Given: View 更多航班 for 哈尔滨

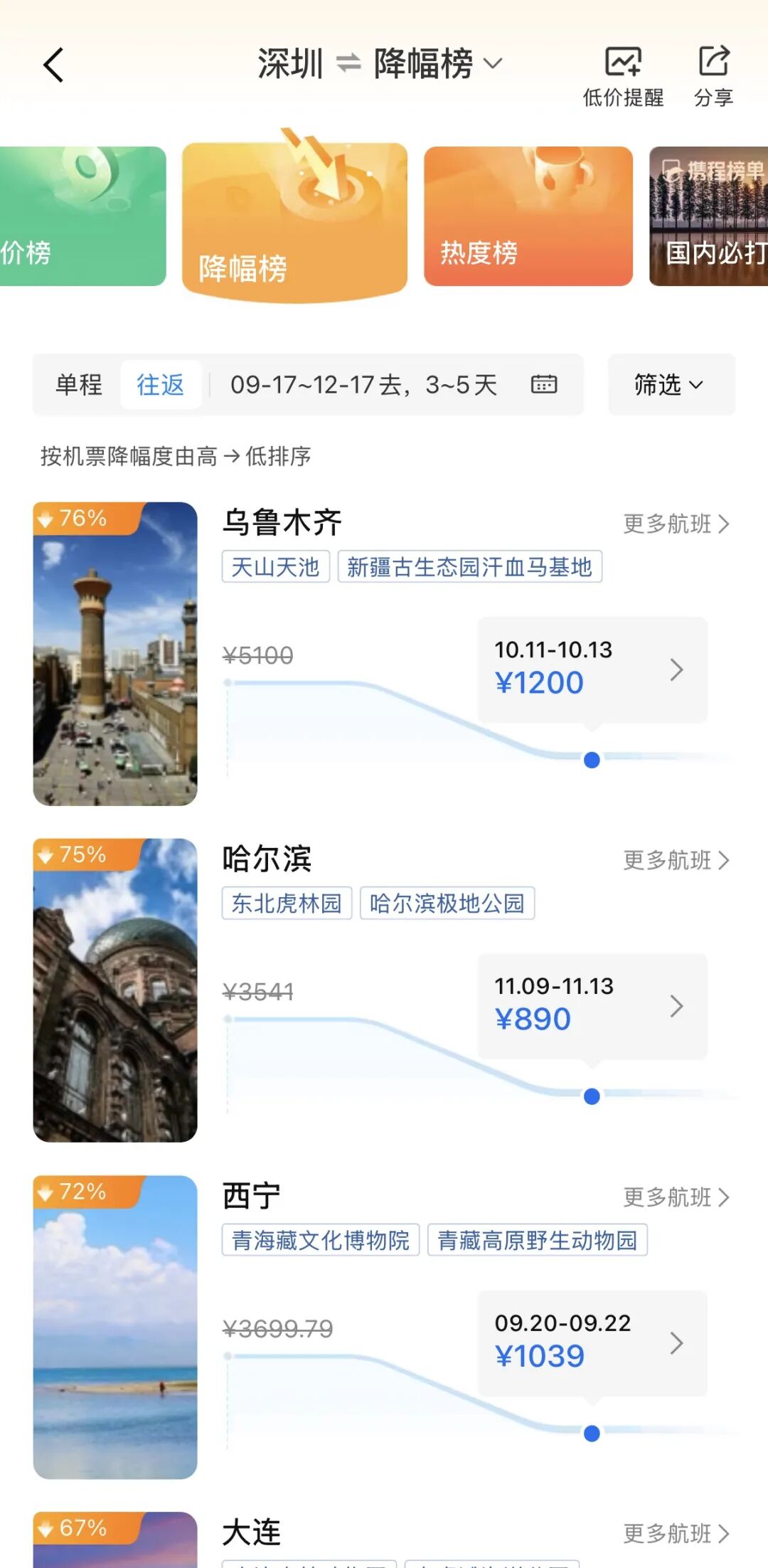Looking at the screenshot, I should click(676, 860).
